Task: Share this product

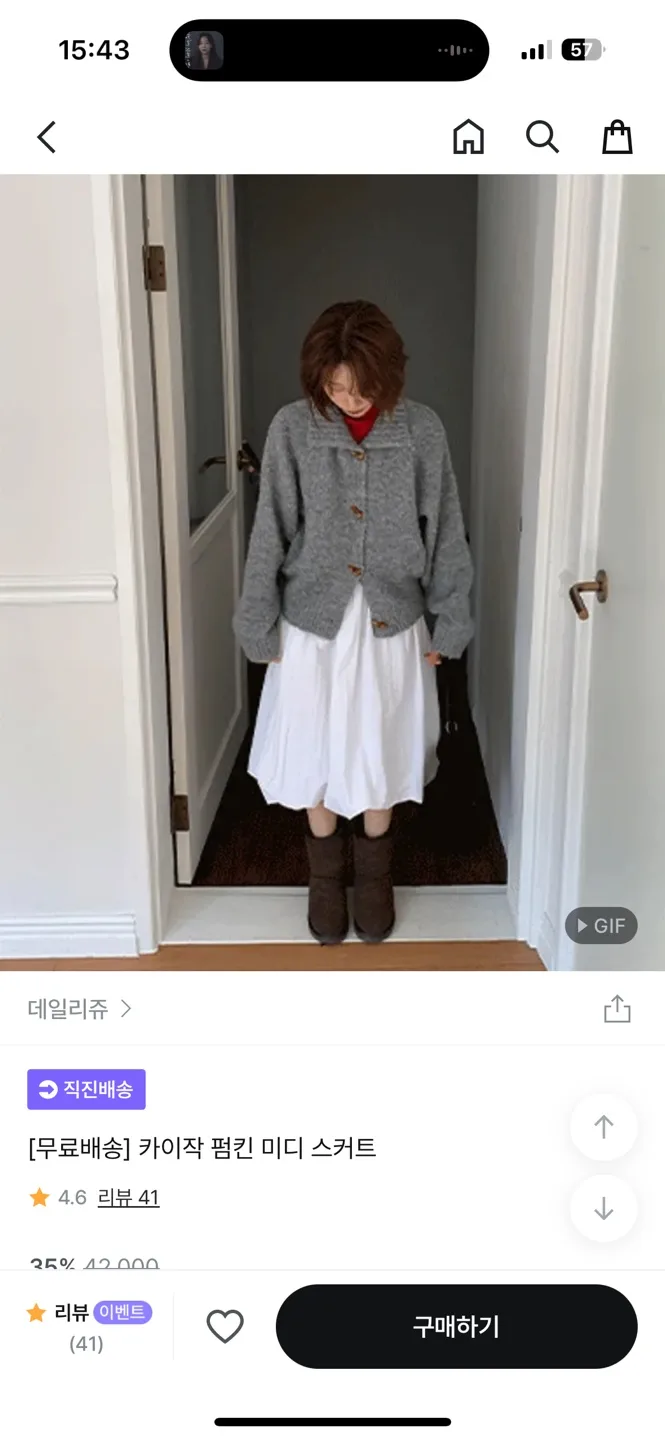Action: click(x=617, y=1009)
